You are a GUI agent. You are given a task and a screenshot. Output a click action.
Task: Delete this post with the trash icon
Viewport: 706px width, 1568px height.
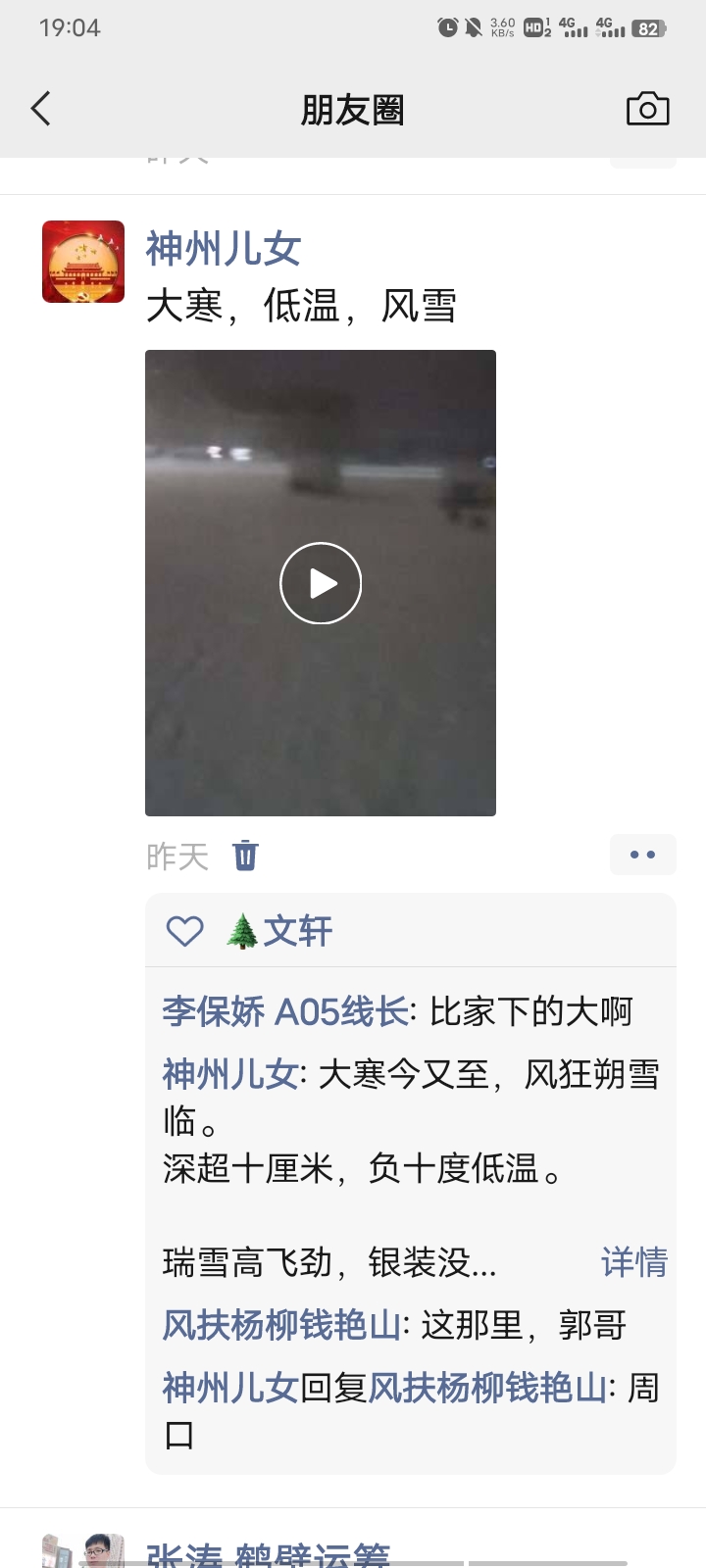pos(245,856)
